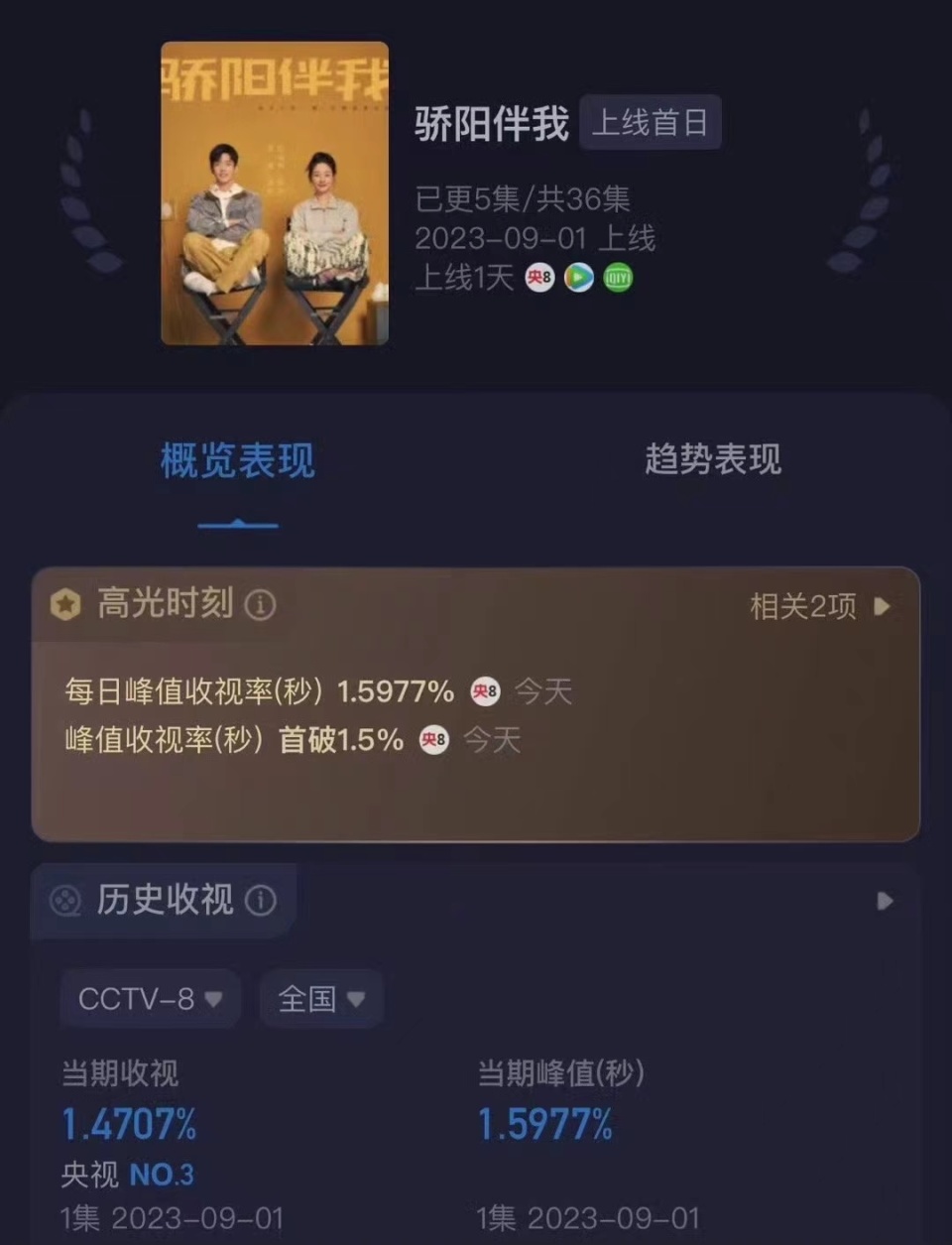Click the 历史收视 panel icon

(x=65, y=901)
